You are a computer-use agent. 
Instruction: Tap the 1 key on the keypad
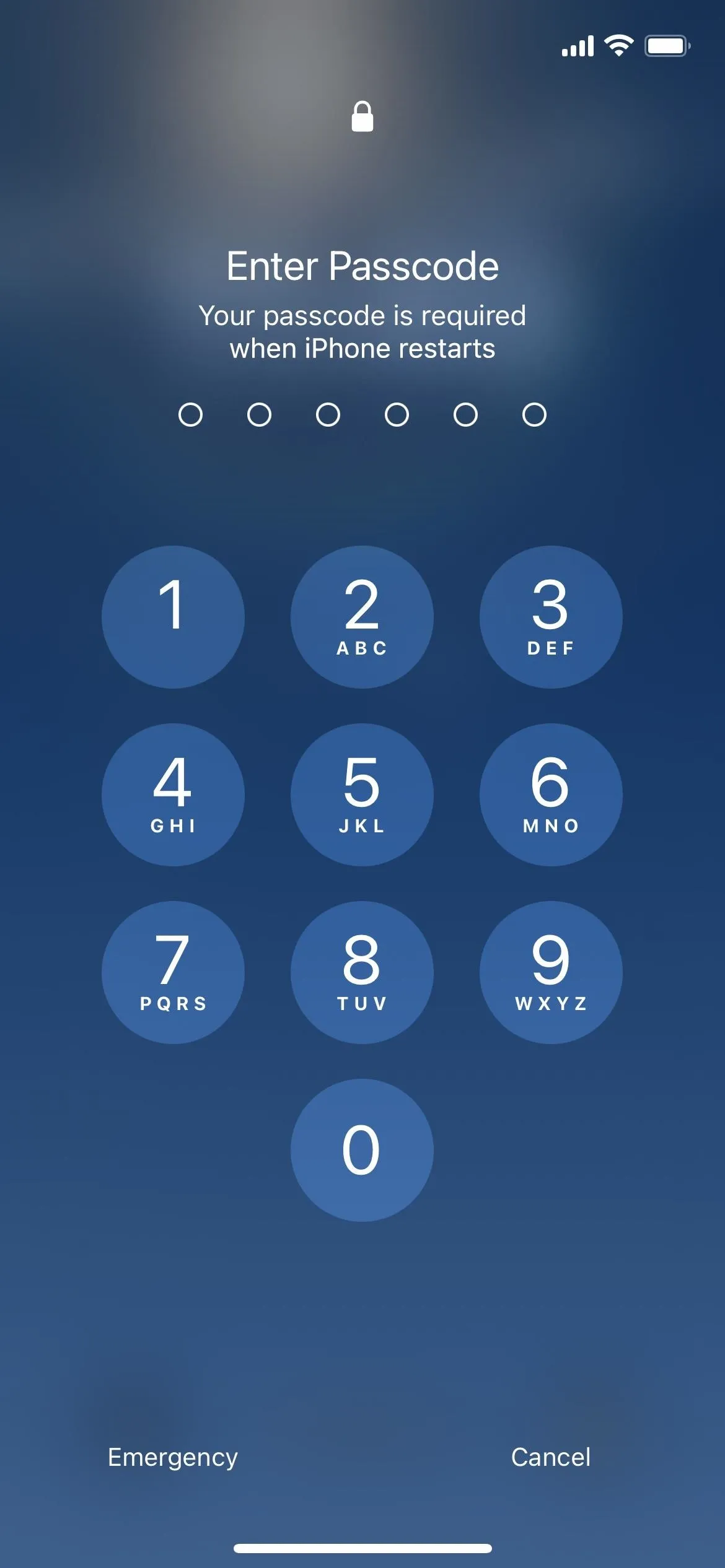pos(173,617)
